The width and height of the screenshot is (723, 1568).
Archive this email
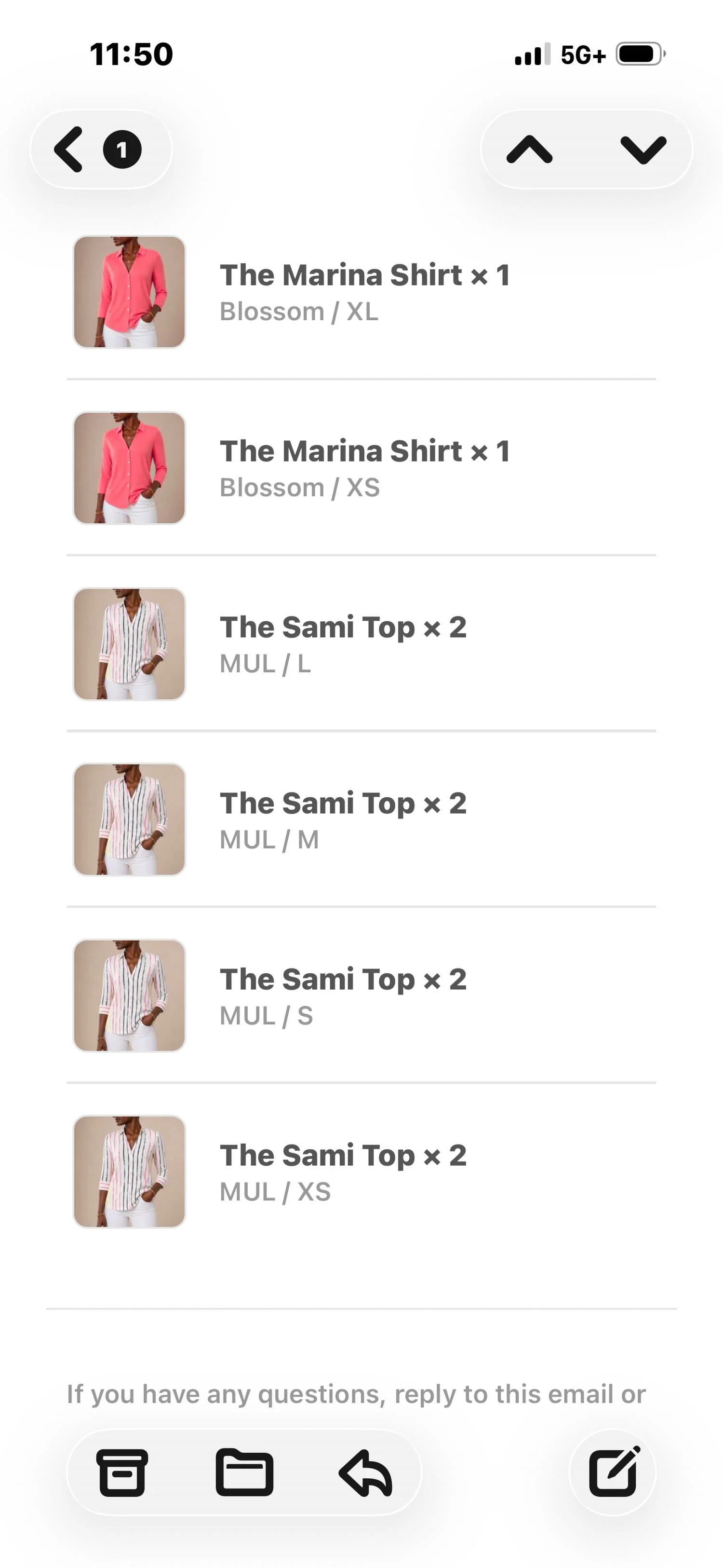coord(122,1473)
